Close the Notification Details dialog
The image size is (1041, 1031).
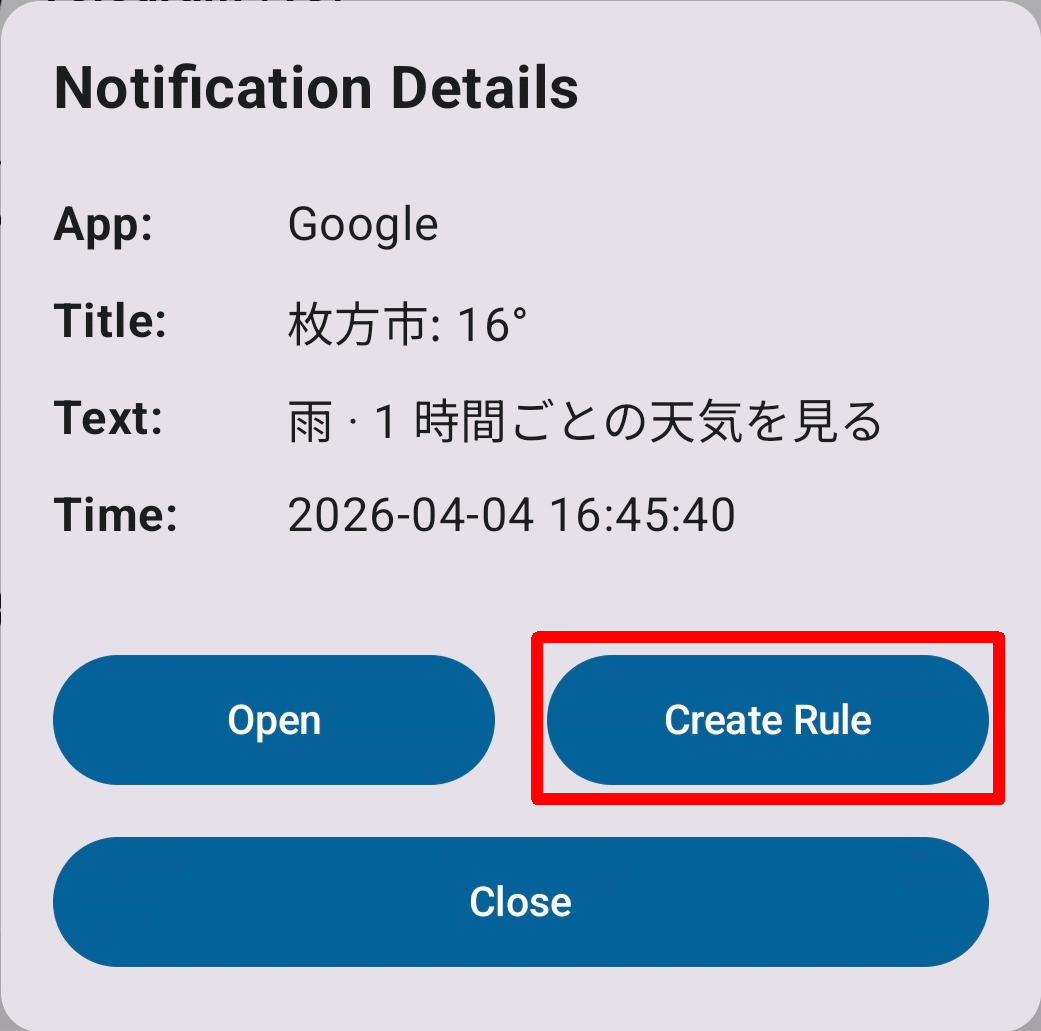point(520,902)
